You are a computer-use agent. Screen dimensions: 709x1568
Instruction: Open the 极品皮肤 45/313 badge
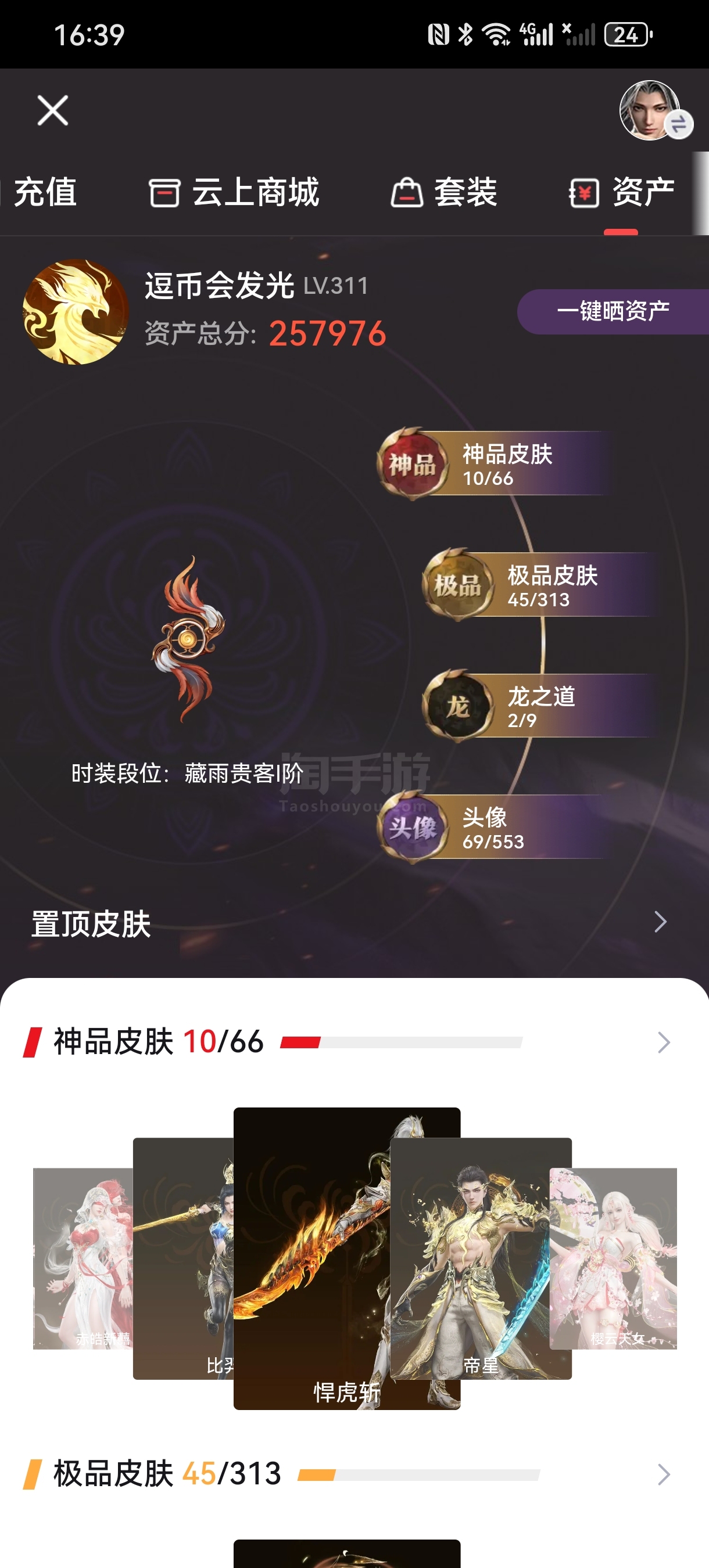click(x=540, y=585)
